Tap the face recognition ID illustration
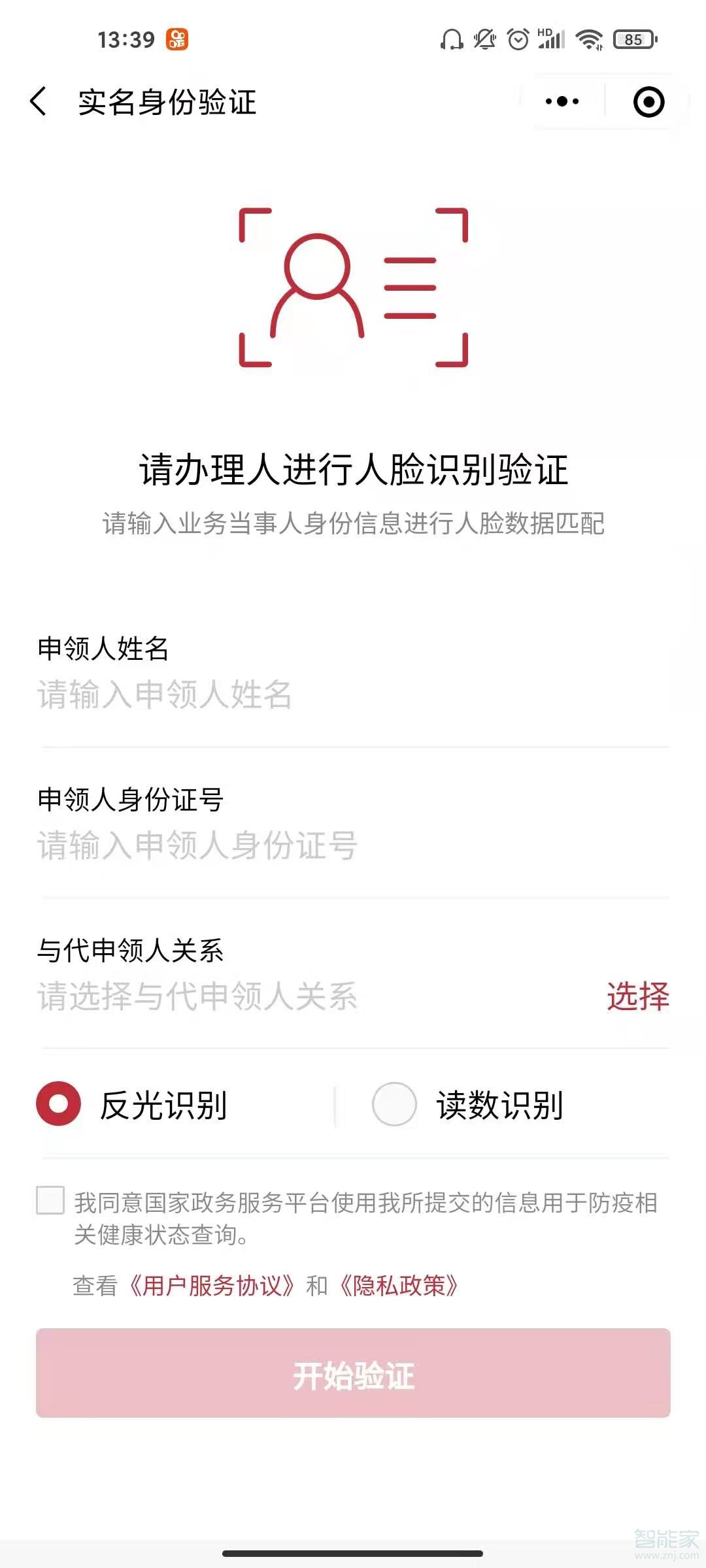 tap(353, 287)
